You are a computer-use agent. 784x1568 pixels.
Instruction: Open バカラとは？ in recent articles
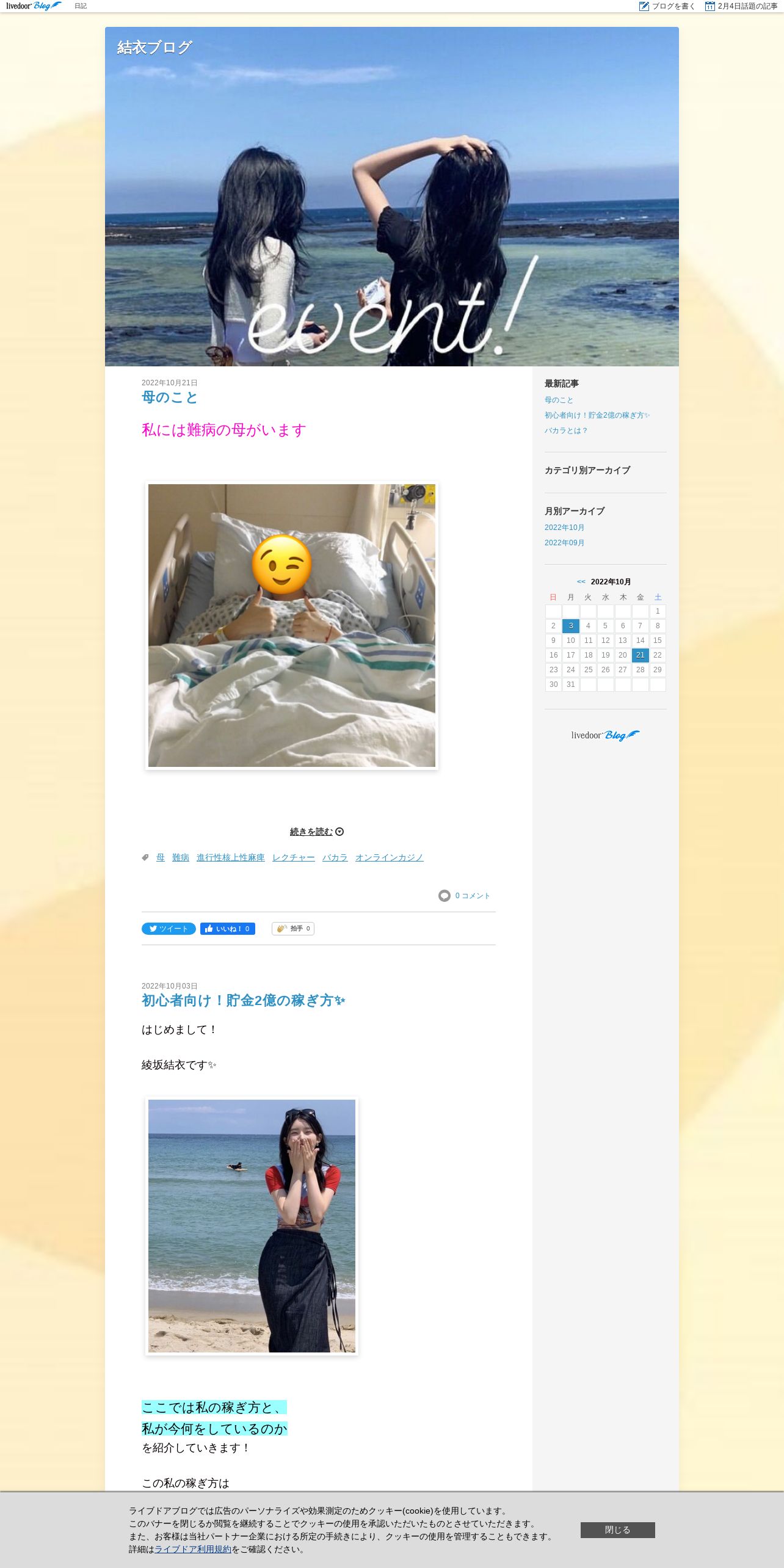coord(565,430)
